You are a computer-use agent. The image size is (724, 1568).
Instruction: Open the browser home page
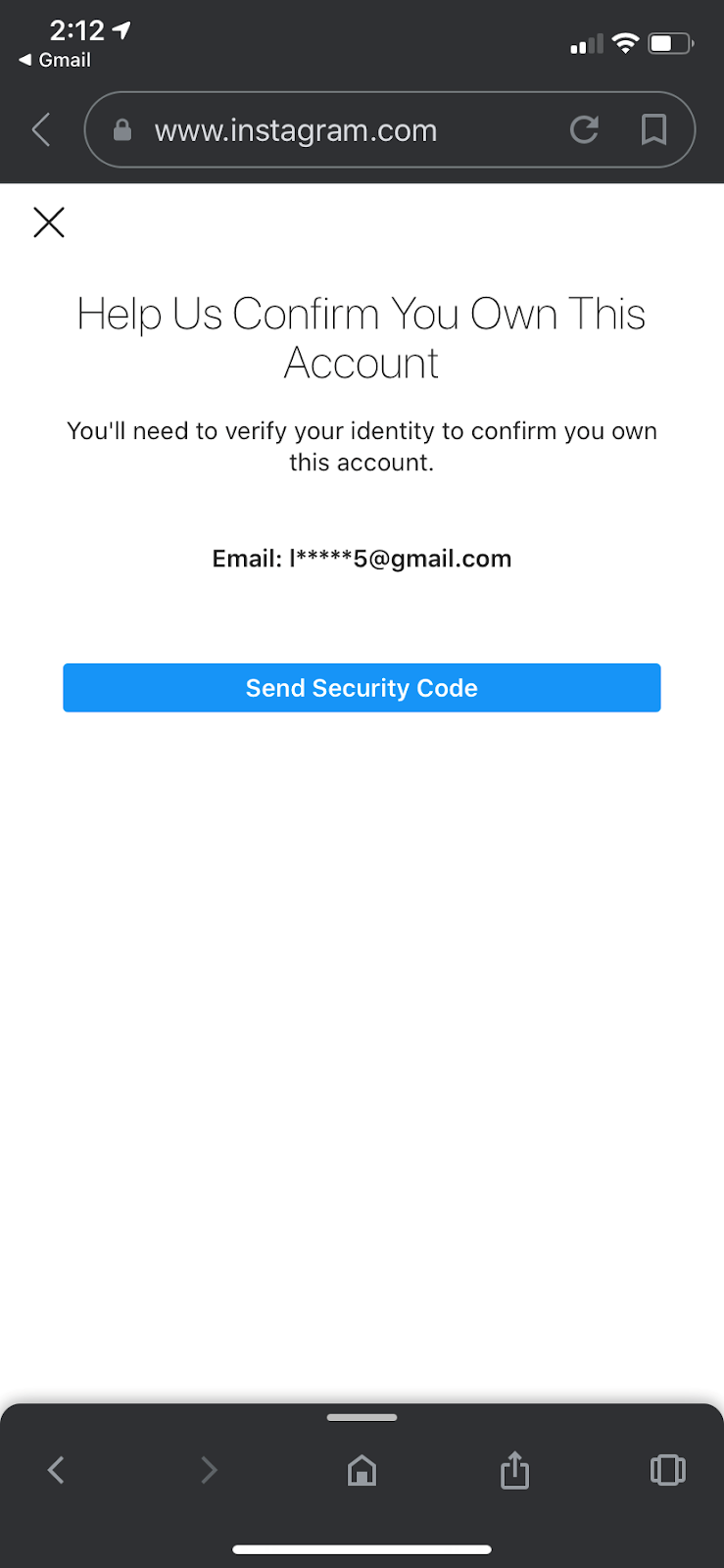pos(362,1470)
